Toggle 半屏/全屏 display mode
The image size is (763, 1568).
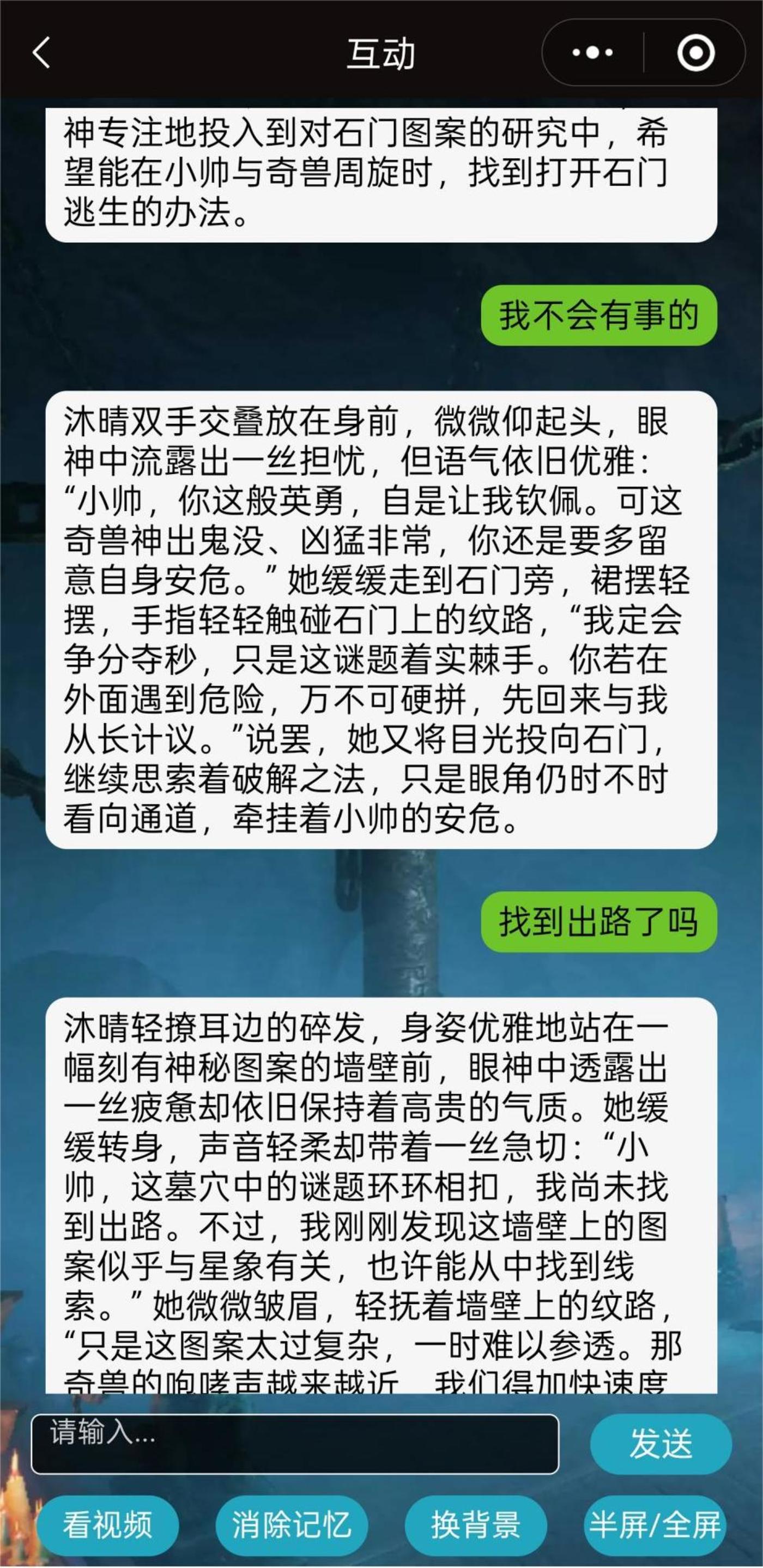pos(655,1524)
